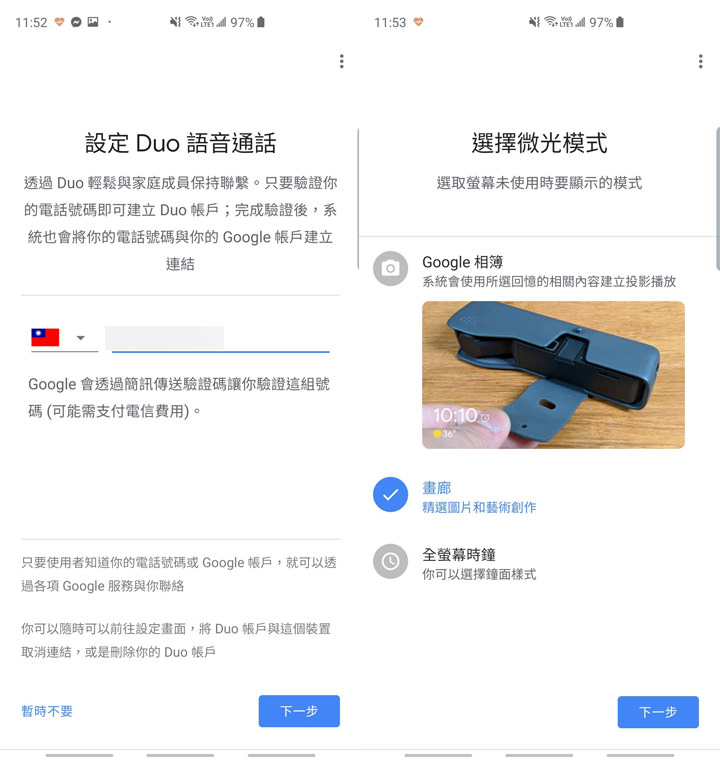Open the overflow menu on the 選擇微光模式 screen

pos(700,61)
